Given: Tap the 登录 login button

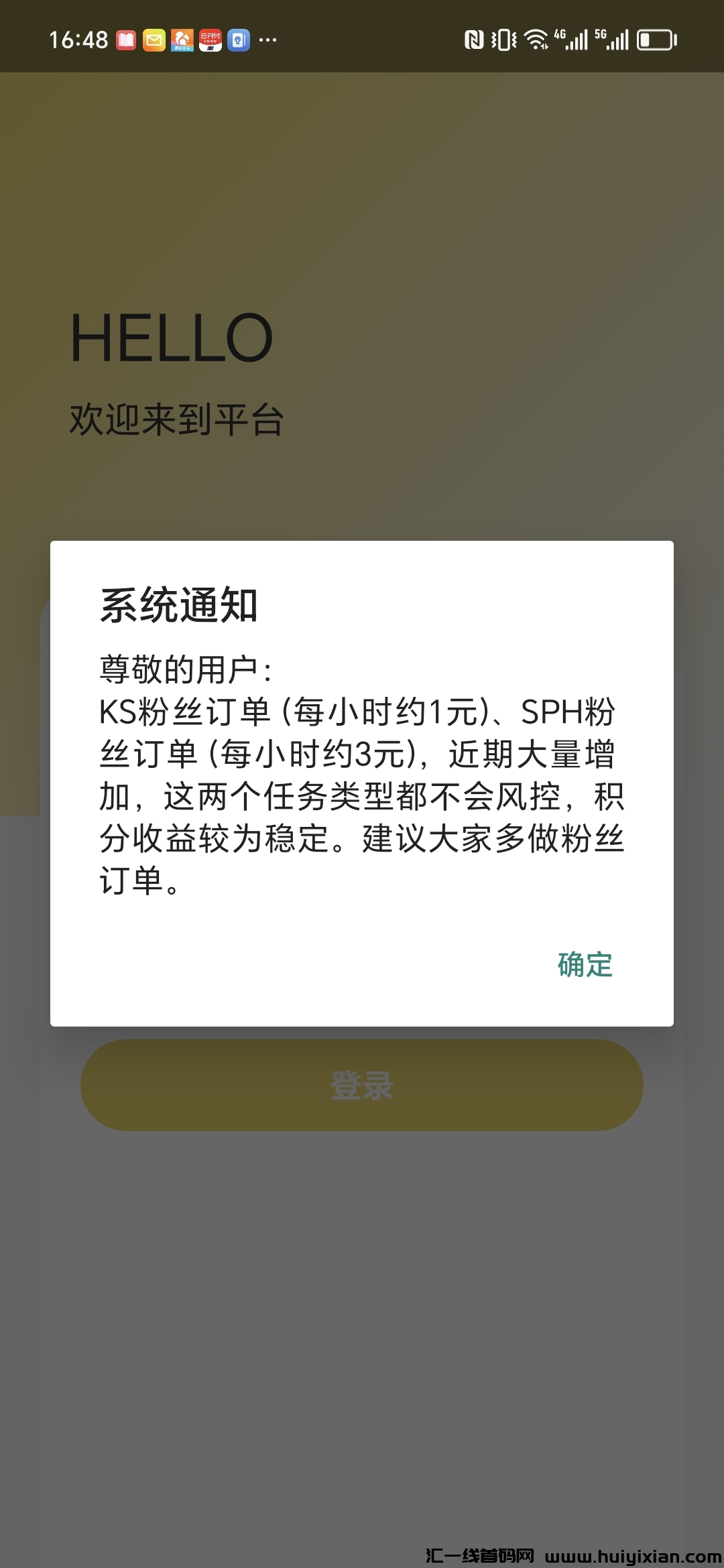Looking at the screenshot, I should click(x=362, y=1084).
